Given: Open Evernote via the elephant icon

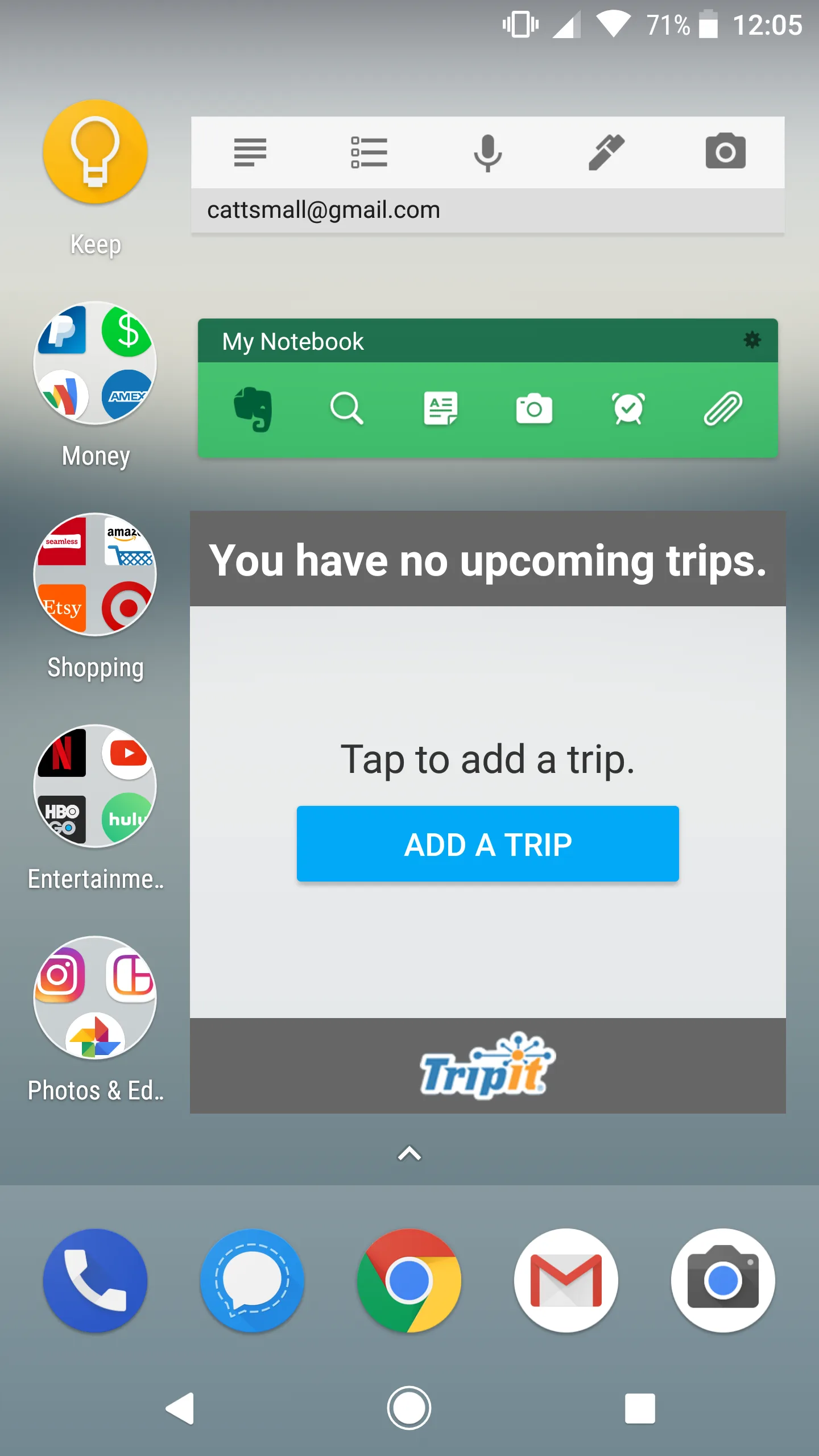Looking at the screenshot, I should point(253,409).
